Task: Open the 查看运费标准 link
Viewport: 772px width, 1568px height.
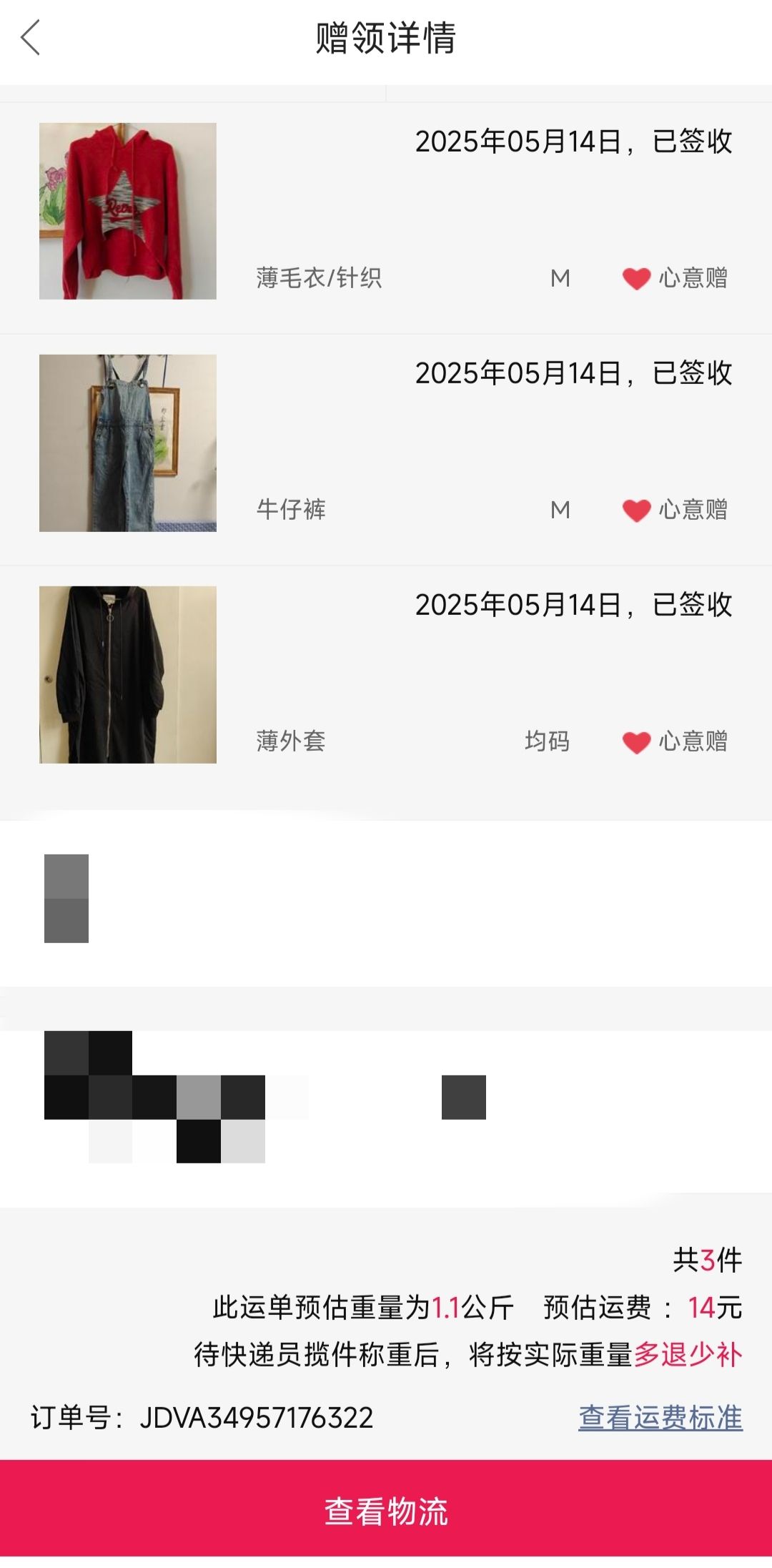Action: pyautogui.click(x=660, y=1417)
